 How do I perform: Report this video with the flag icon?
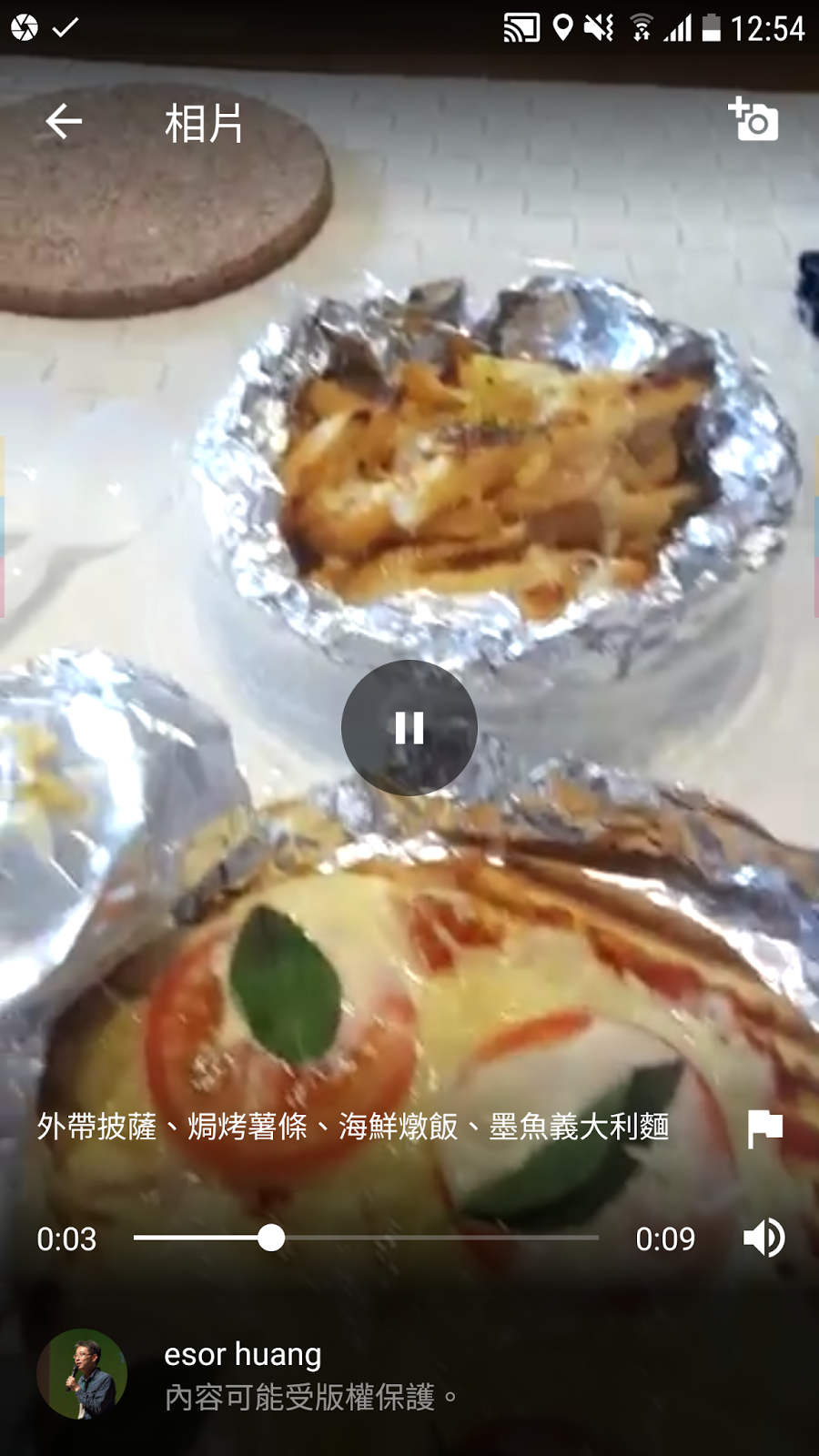click(764, 1128)
